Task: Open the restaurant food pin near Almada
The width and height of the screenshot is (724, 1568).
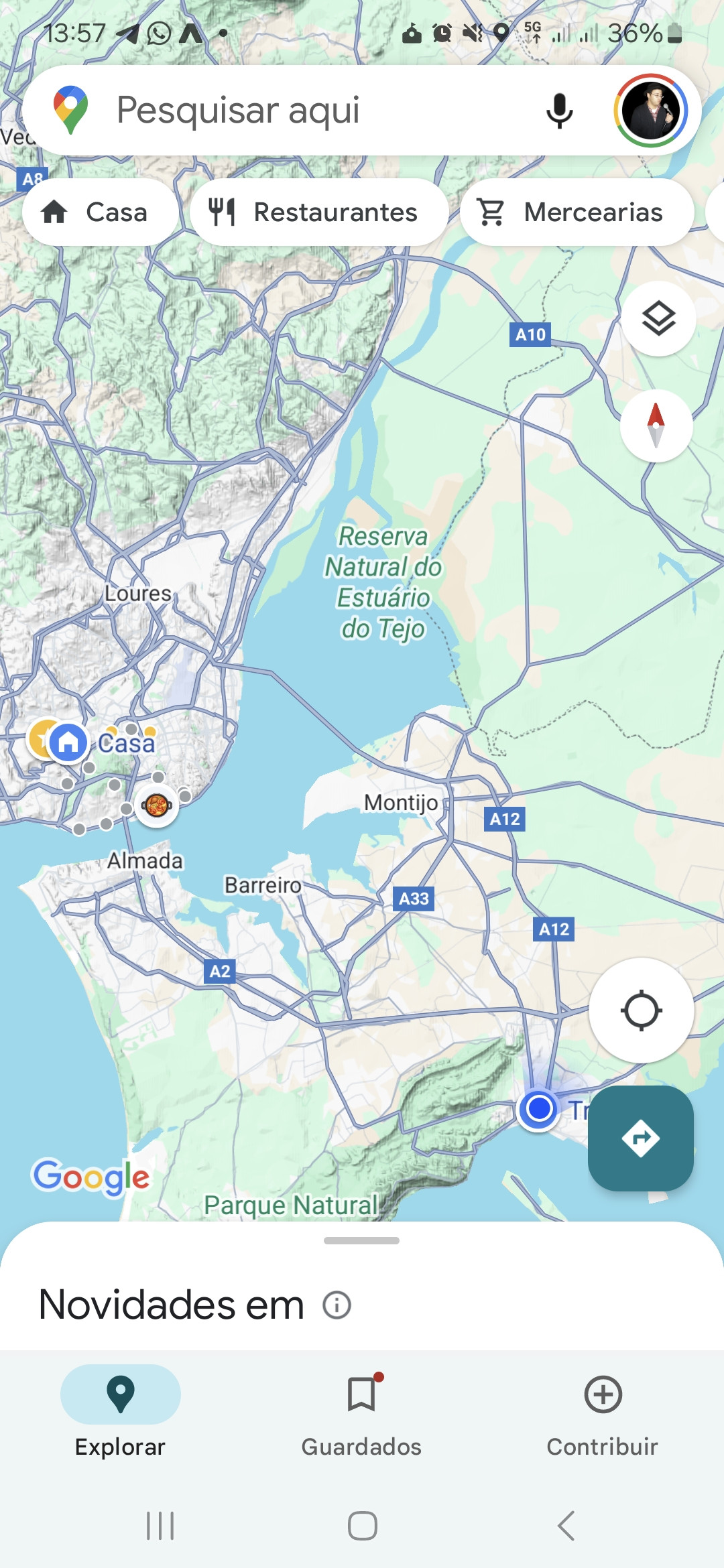Action: (157, 805)
